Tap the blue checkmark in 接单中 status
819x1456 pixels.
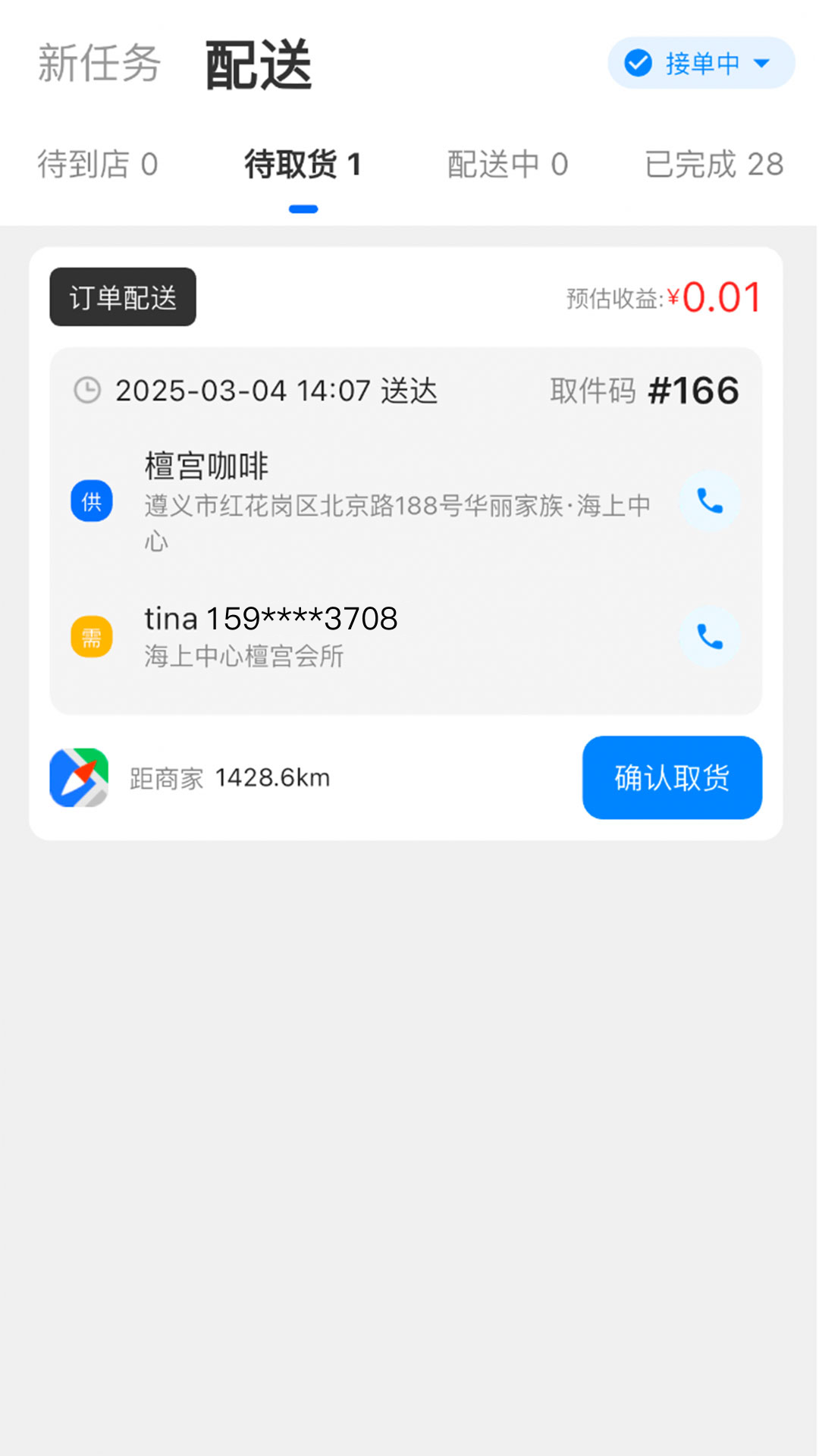(638, 63)
